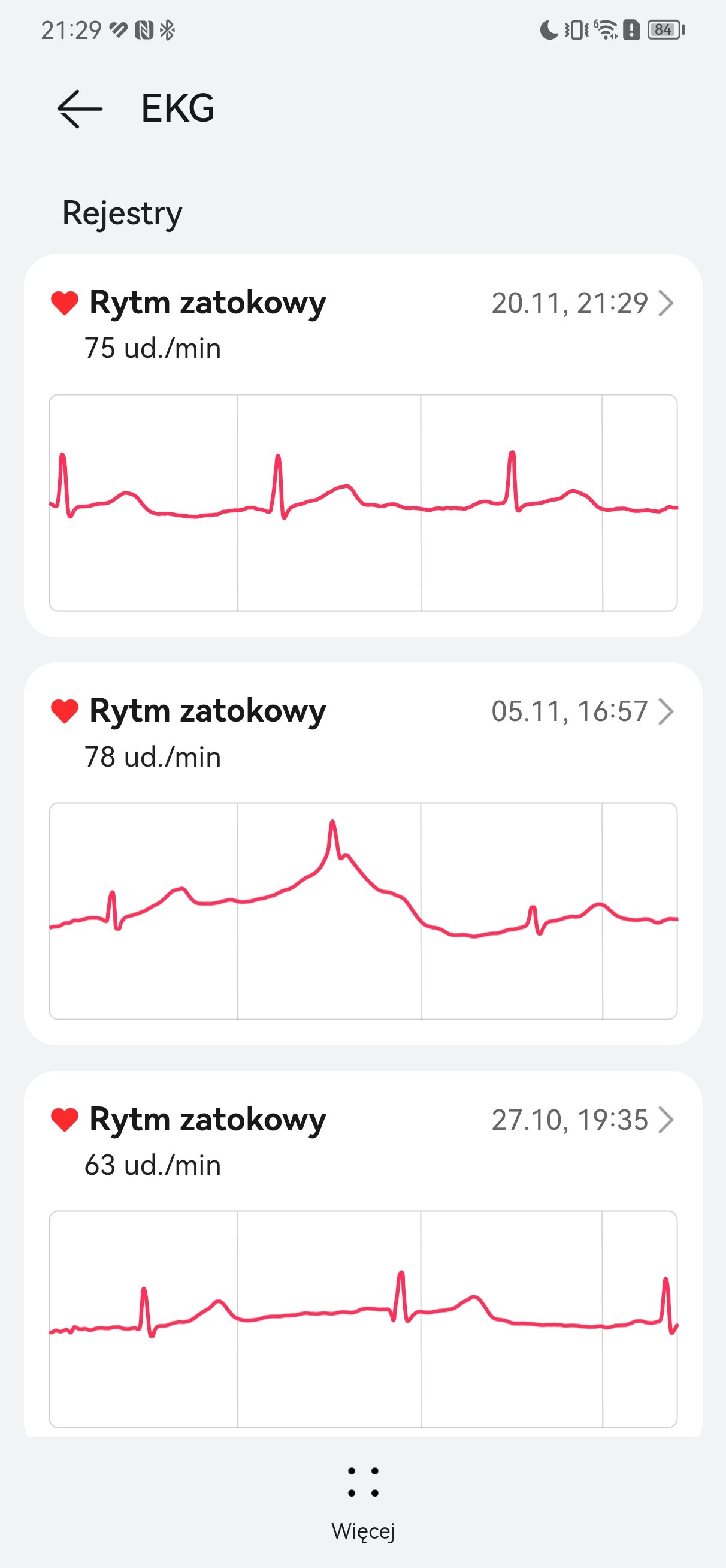This screenshot has height=1568, width=726.
Task: Go back from the EKG screen
Action: [80, 109]
